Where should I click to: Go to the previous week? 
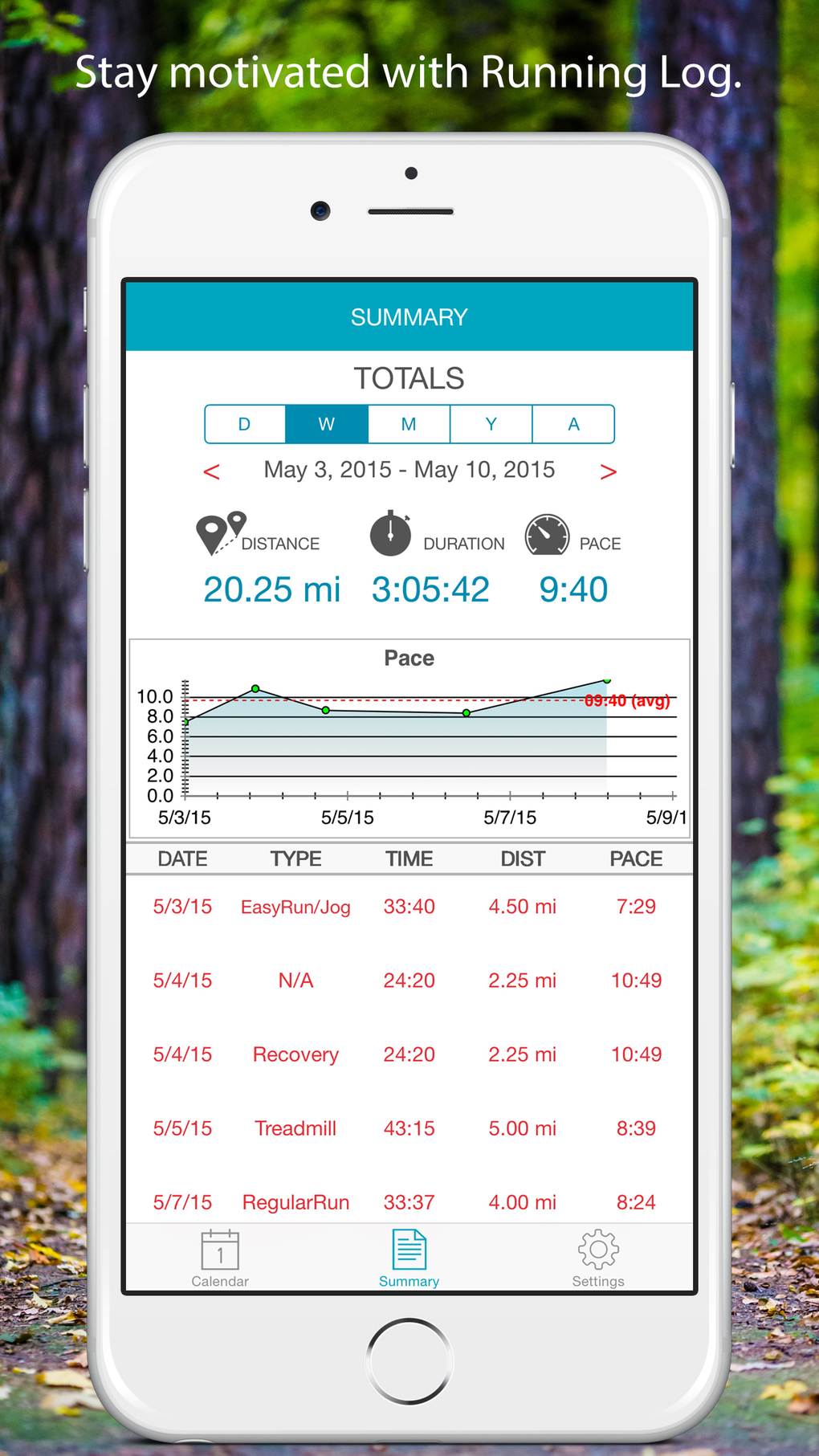pyautogui.click(x=211, y=471)
